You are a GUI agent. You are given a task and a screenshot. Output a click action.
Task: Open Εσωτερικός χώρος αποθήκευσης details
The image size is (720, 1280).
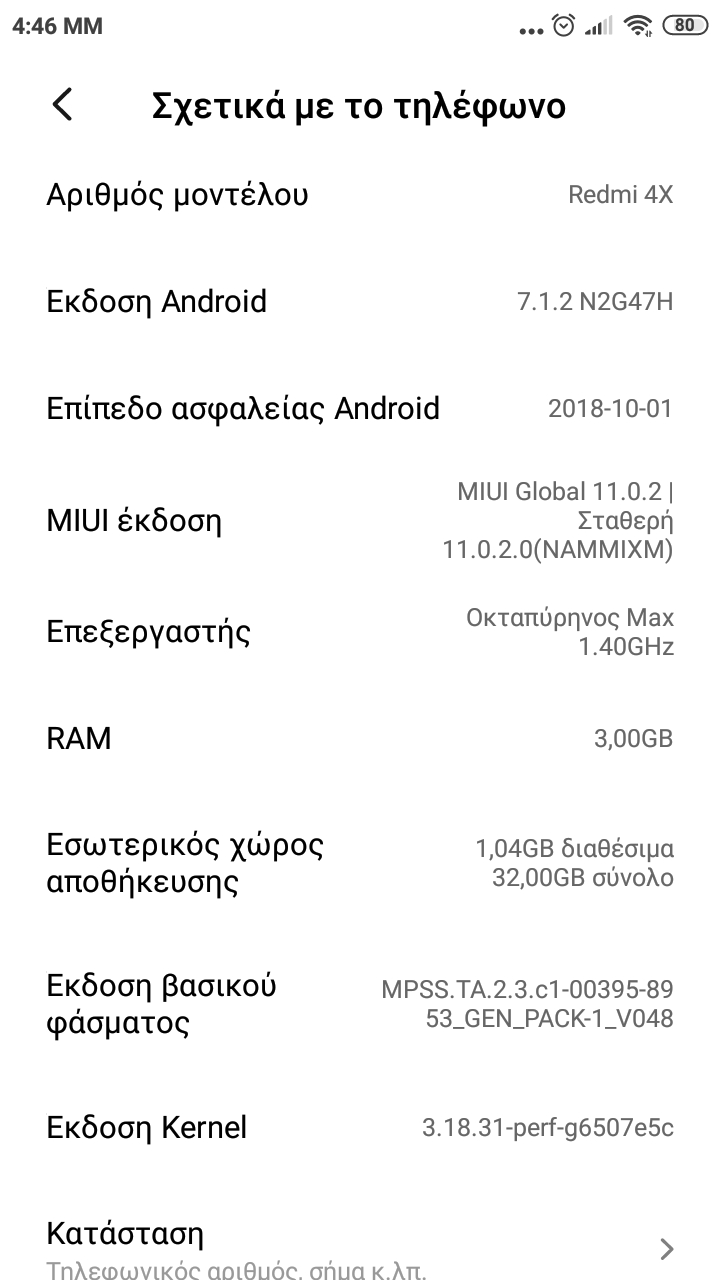point(360,864)
